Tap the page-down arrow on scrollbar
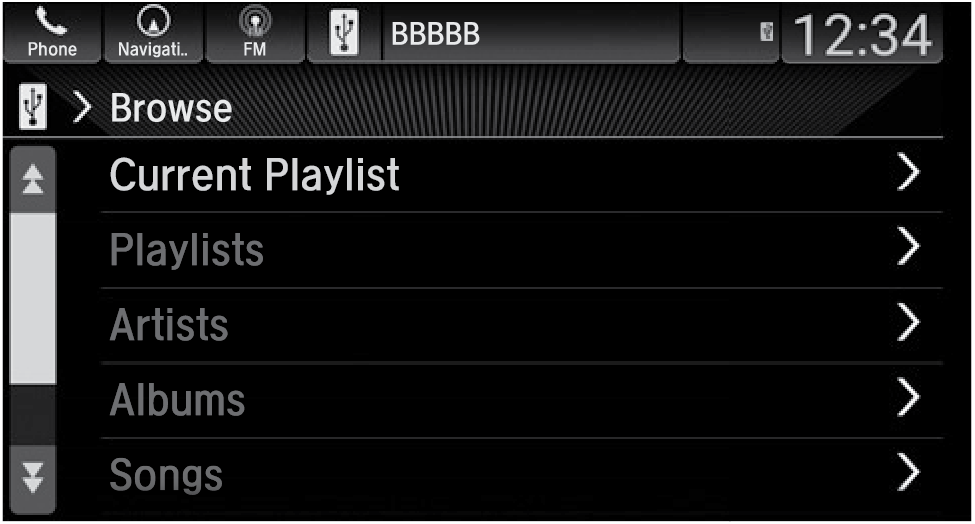 33,479
